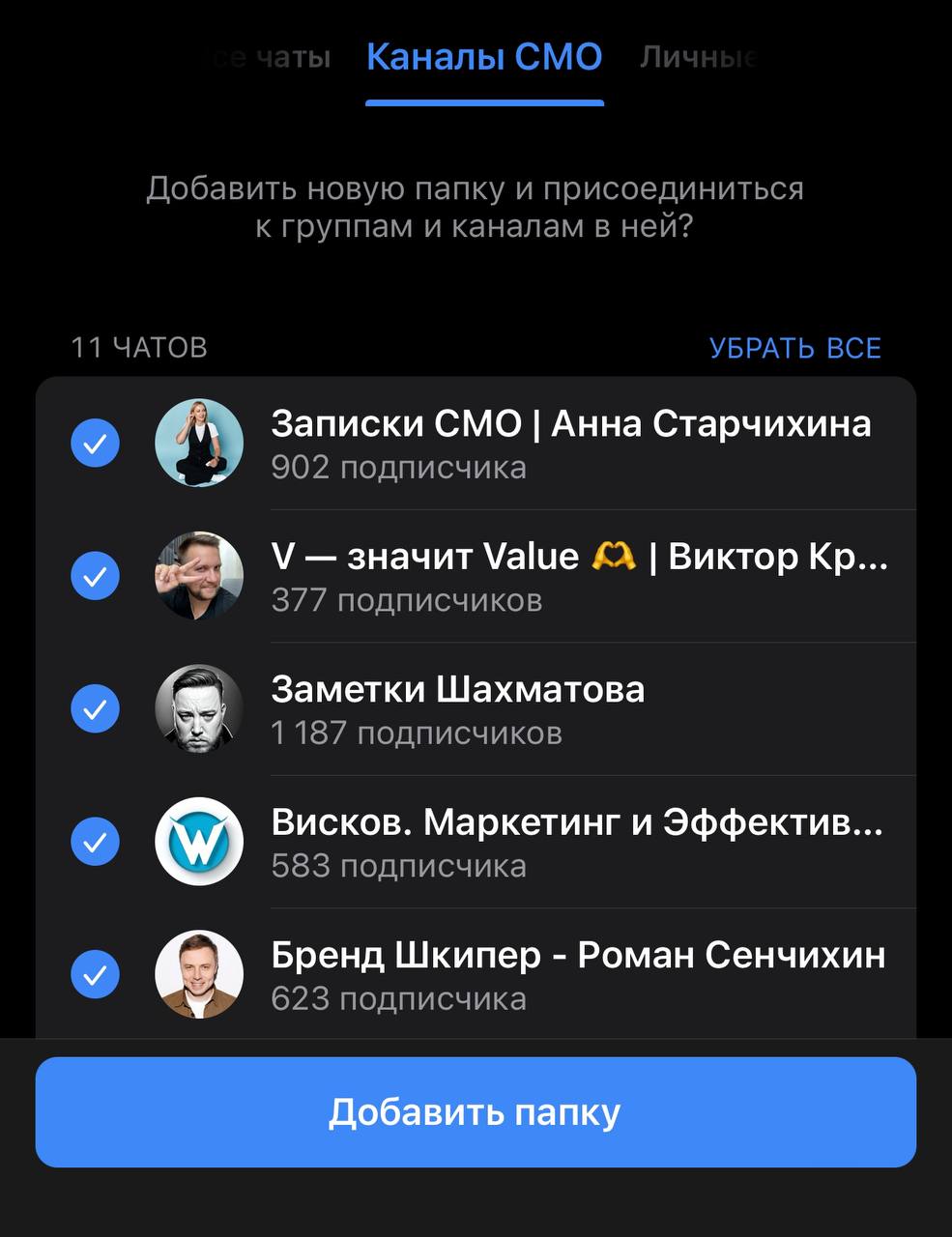The height and width of the screenshot is (1237, 952).
Task: Uncheck the Висков Маркетинг channel
Action: [94, 841]
